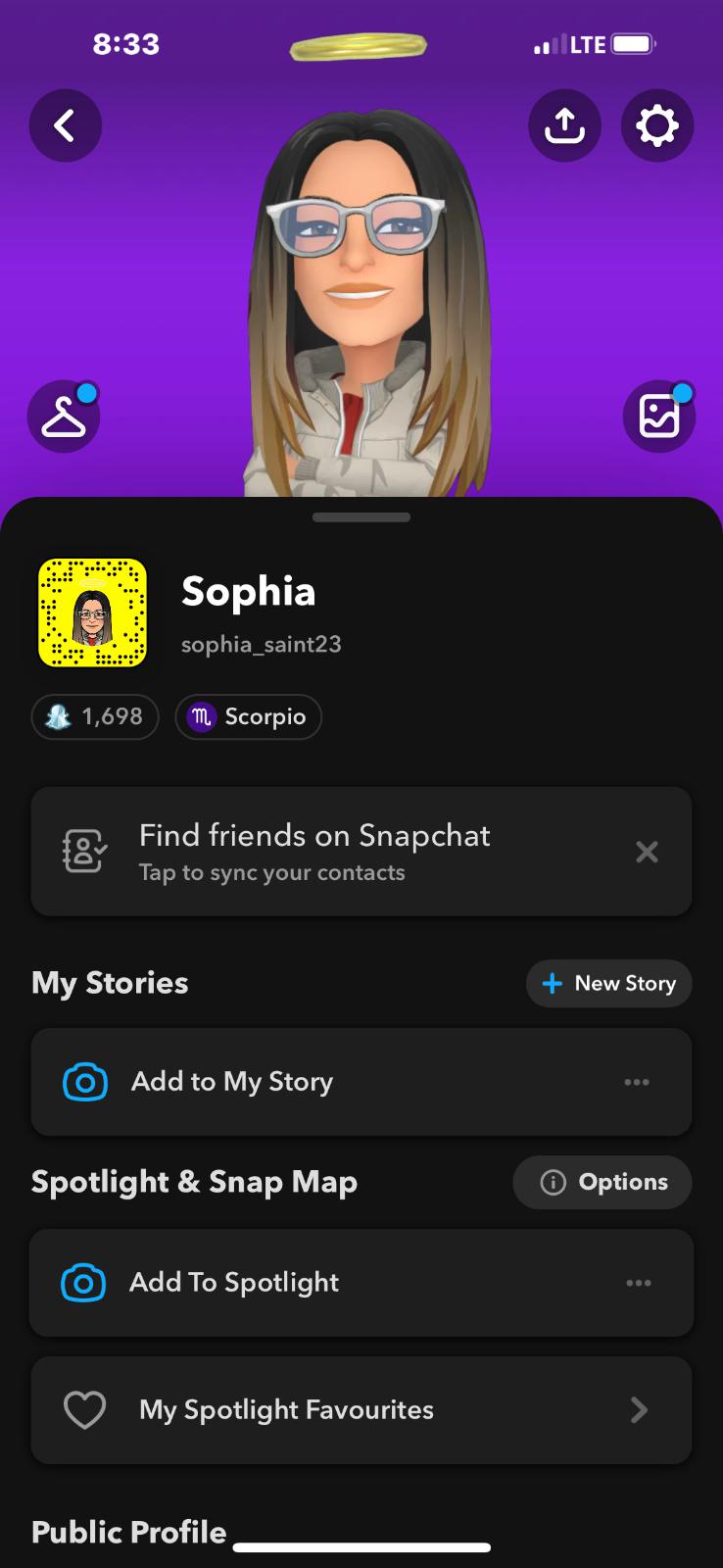The width and height of the screenshot is (723, 1568).
Task: Tap Add to My Story
Action: 232,1082
